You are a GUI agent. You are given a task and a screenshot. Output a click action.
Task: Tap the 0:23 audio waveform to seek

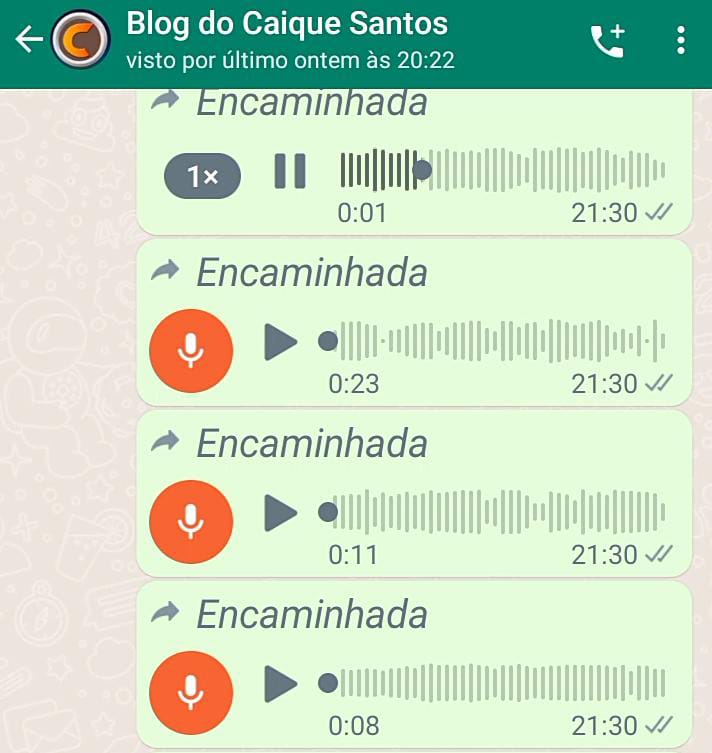click(500, 342)
